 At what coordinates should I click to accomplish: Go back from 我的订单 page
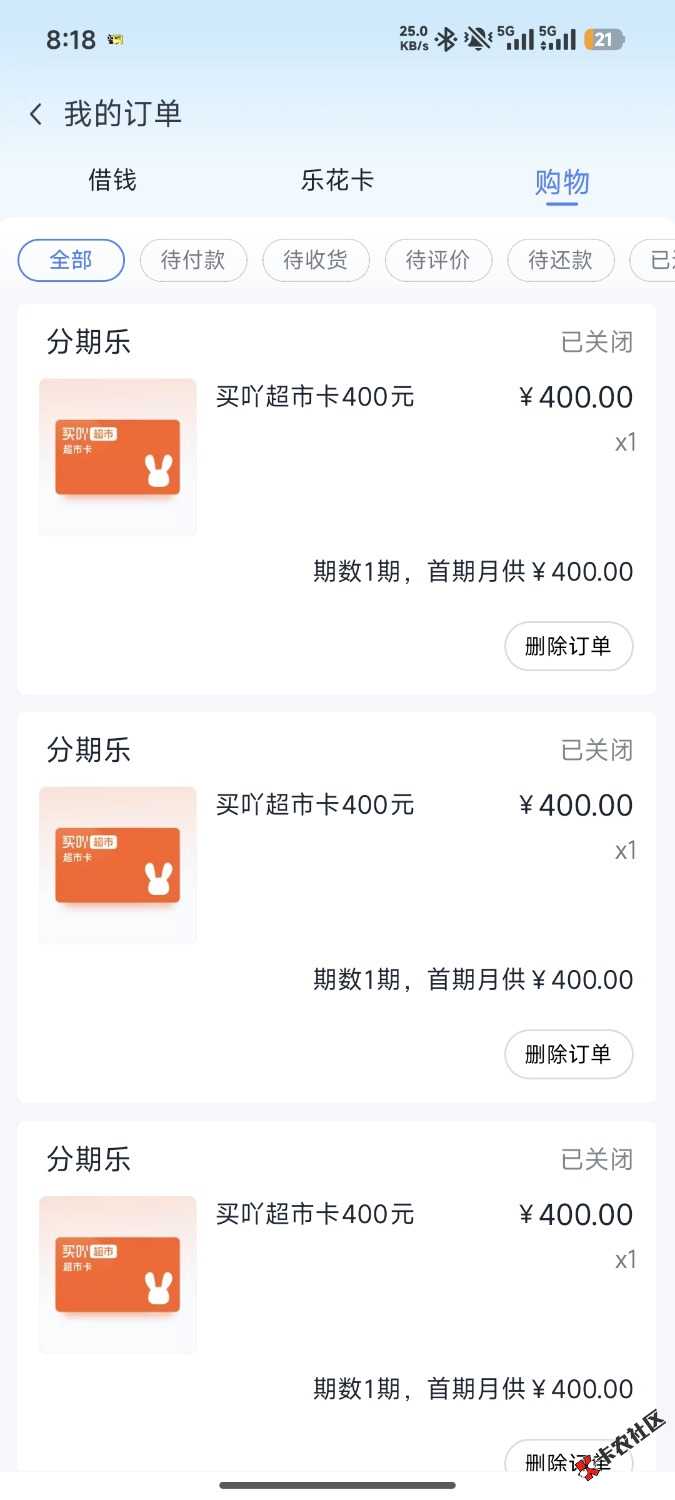[x=36, y=114]
